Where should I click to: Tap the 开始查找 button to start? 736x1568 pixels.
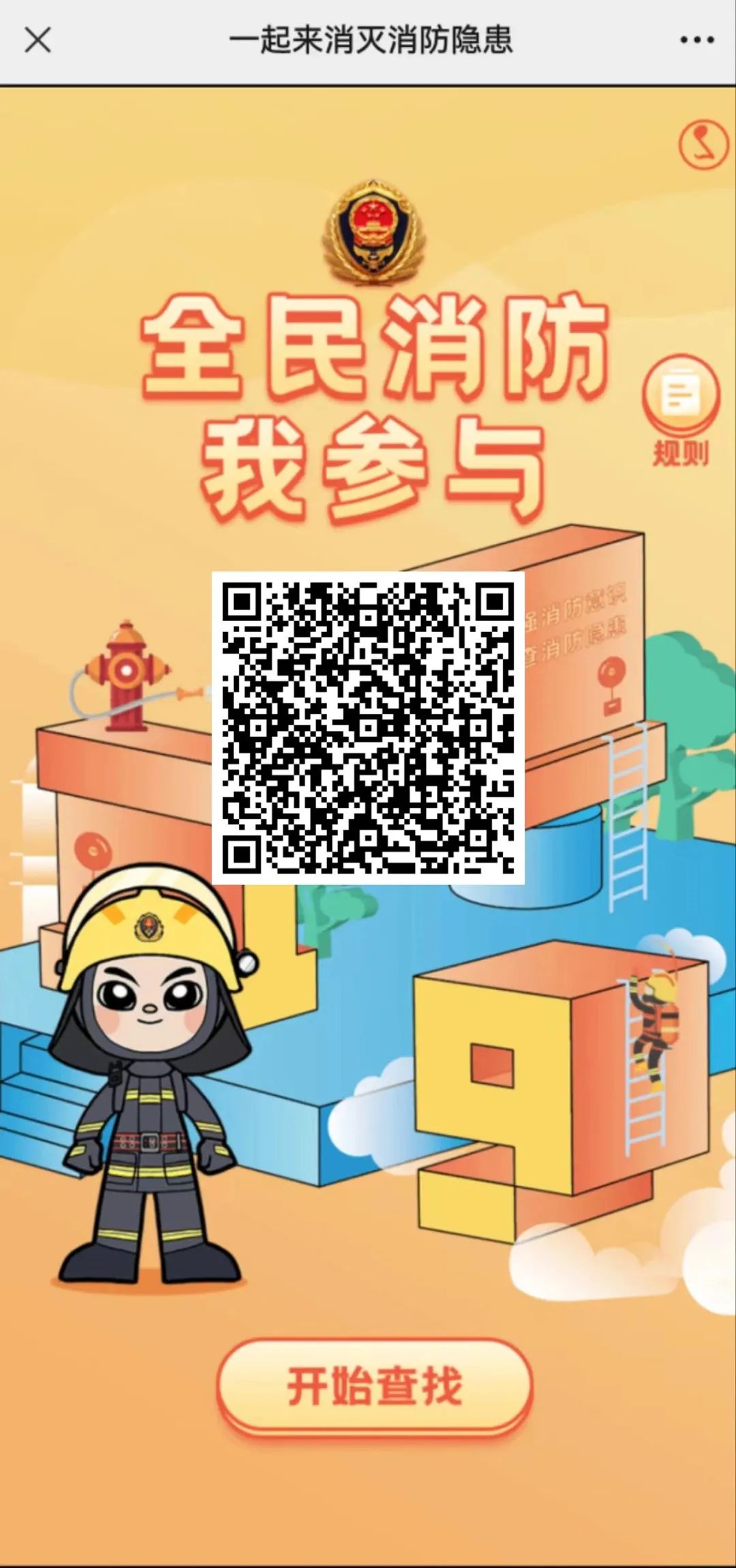[x=374, y=1385]
